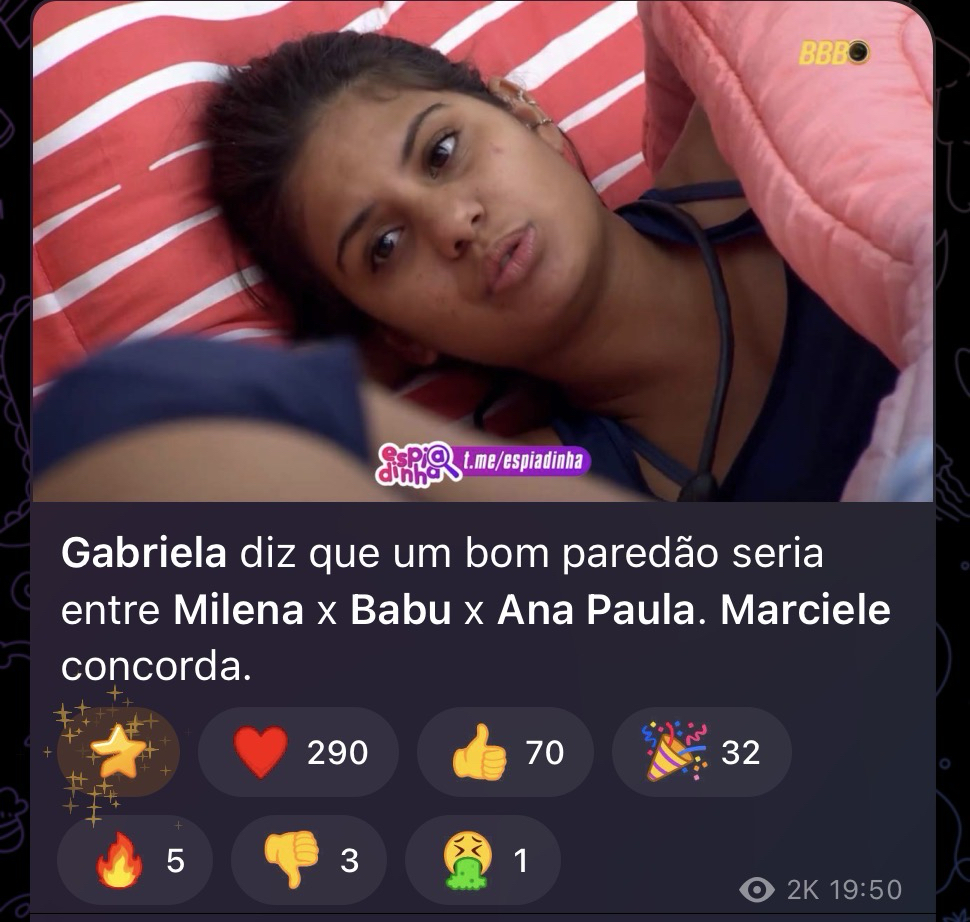Add a thumbs-up reaction (70)

tap(504, 752)
